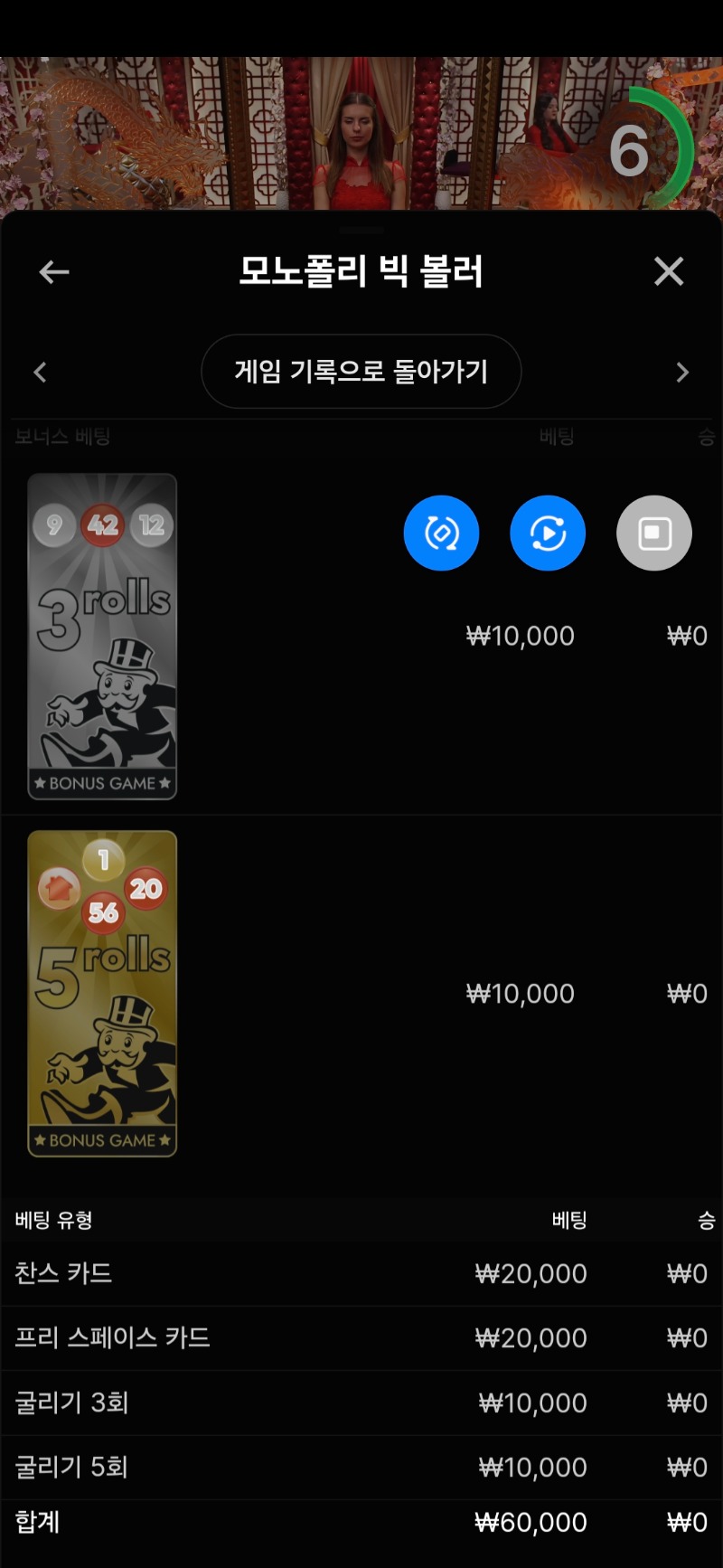Image resolution: width=723 pixels, height=1568 pixels.
Task: Close the 모노폴리 빅 볼러 panel
Action: click(x=669, y=271)
